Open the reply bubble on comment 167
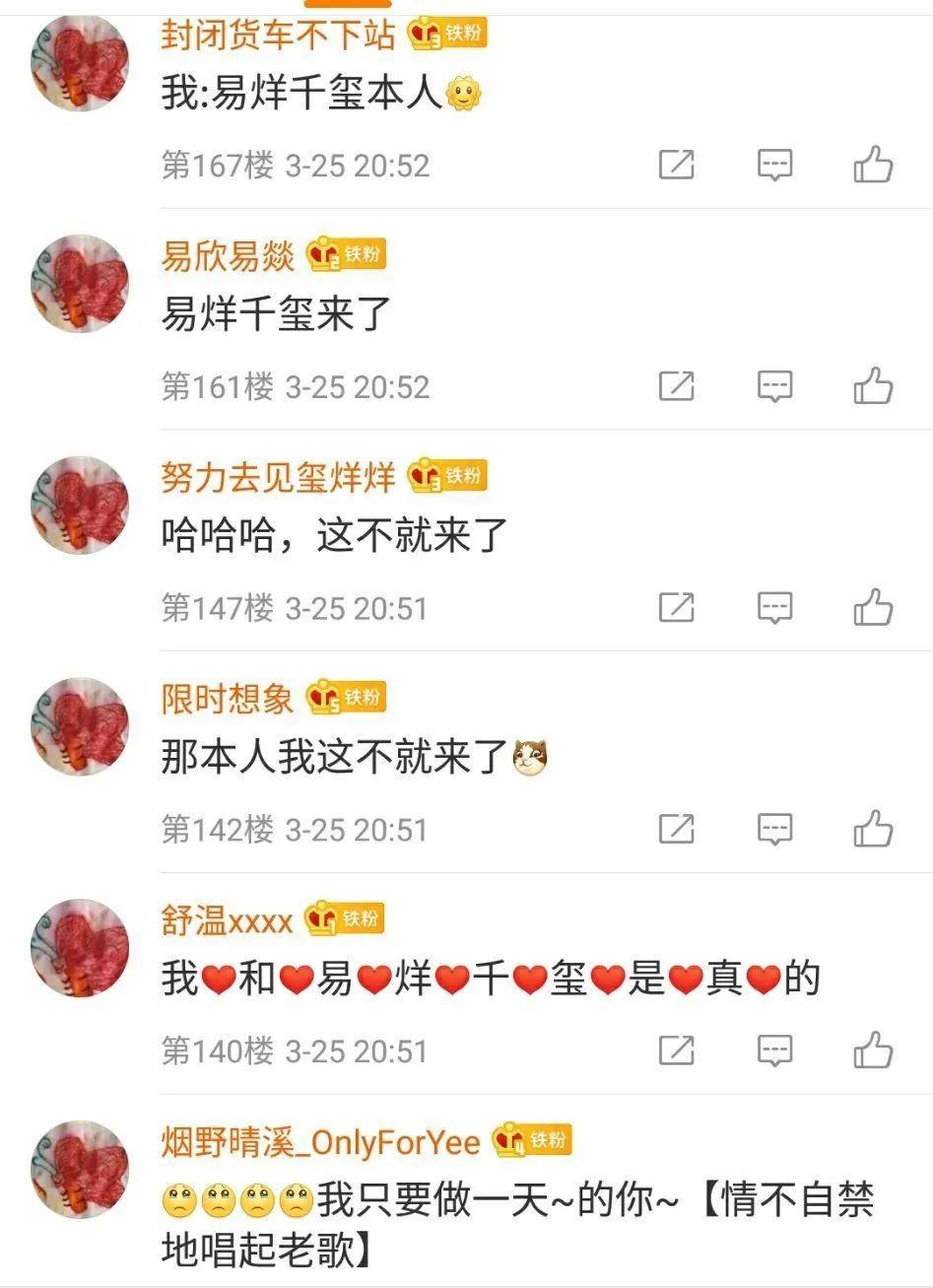 (773, 166)
